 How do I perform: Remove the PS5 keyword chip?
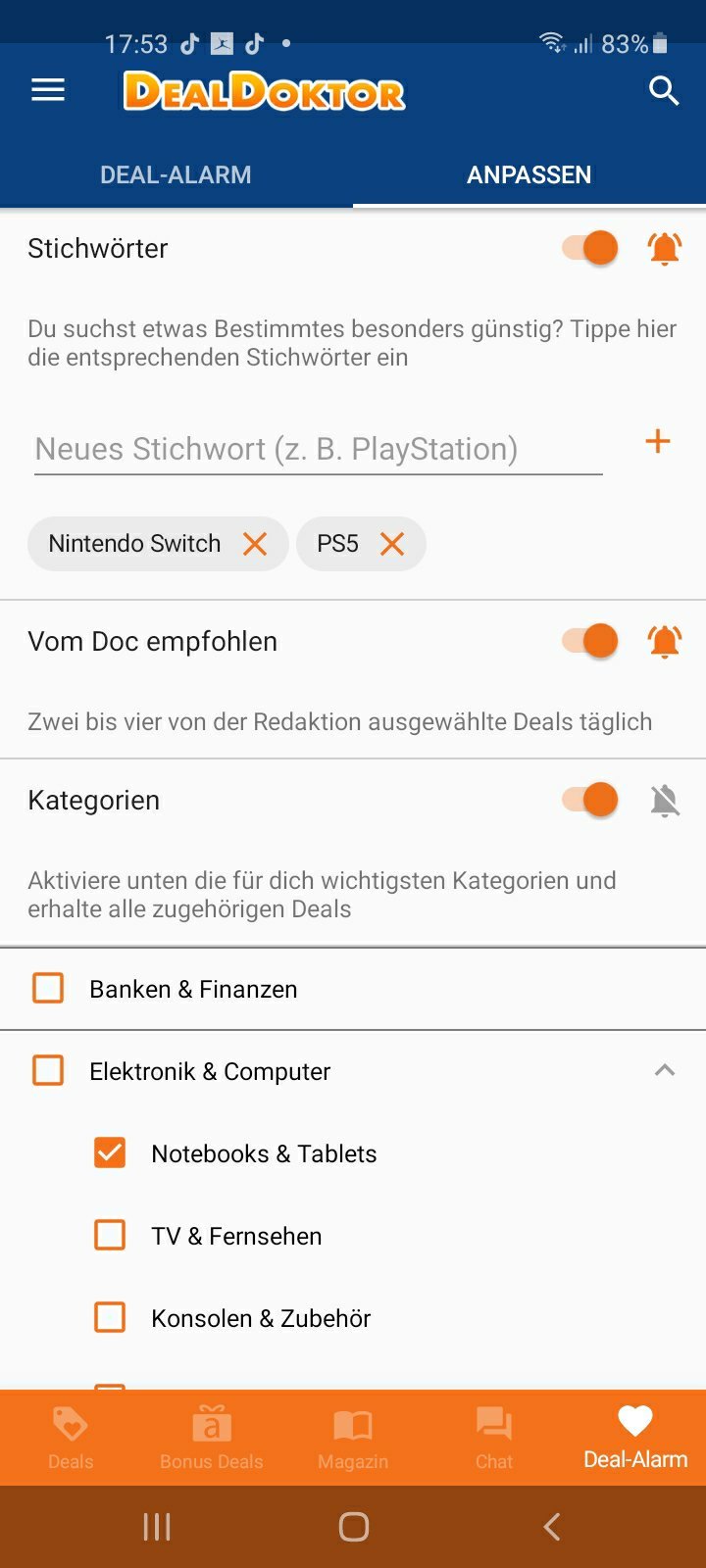point(392,544)
